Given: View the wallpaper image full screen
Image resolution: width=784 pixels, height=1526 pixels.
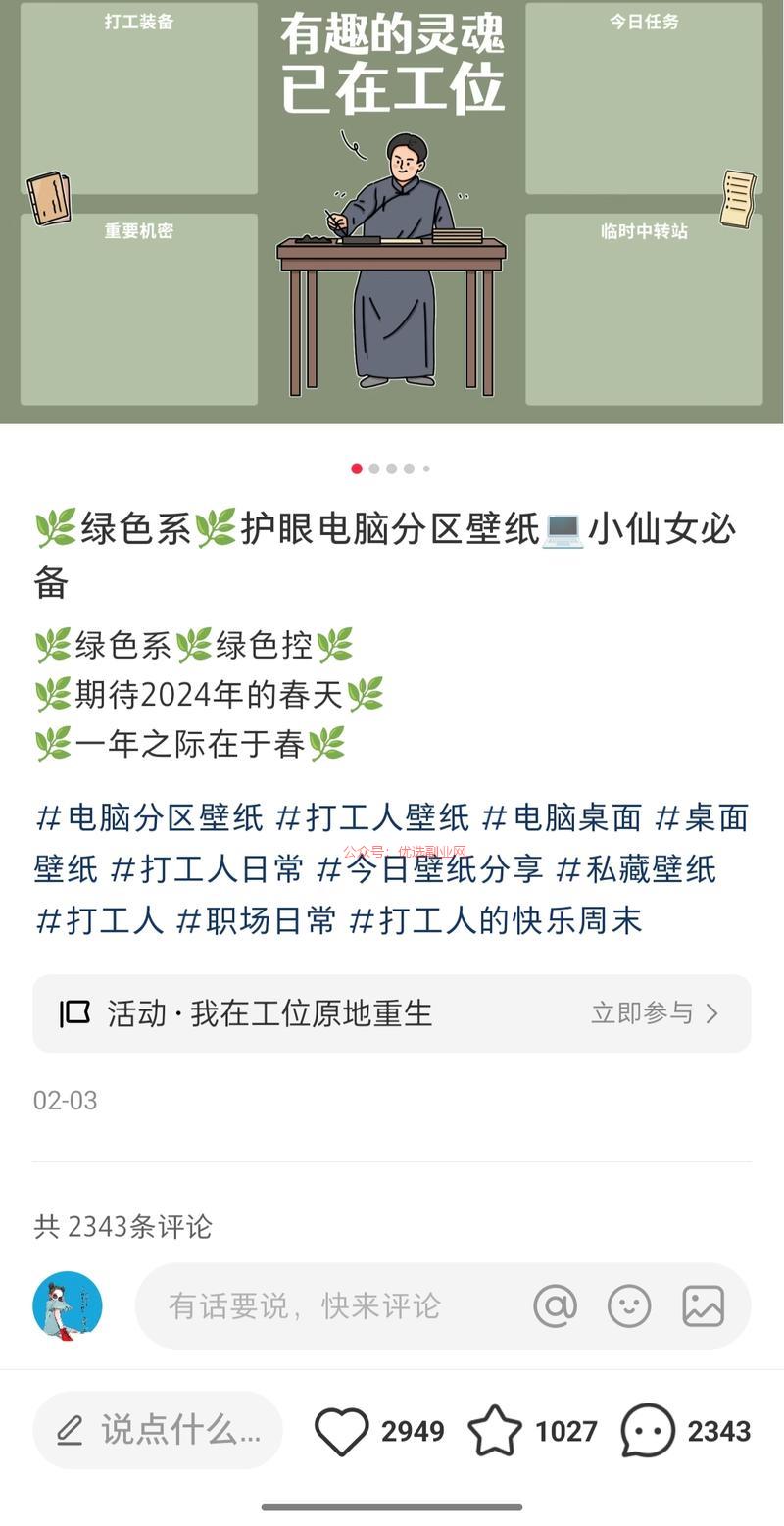Looking at the screenshot, I should [x=392, y=212].
